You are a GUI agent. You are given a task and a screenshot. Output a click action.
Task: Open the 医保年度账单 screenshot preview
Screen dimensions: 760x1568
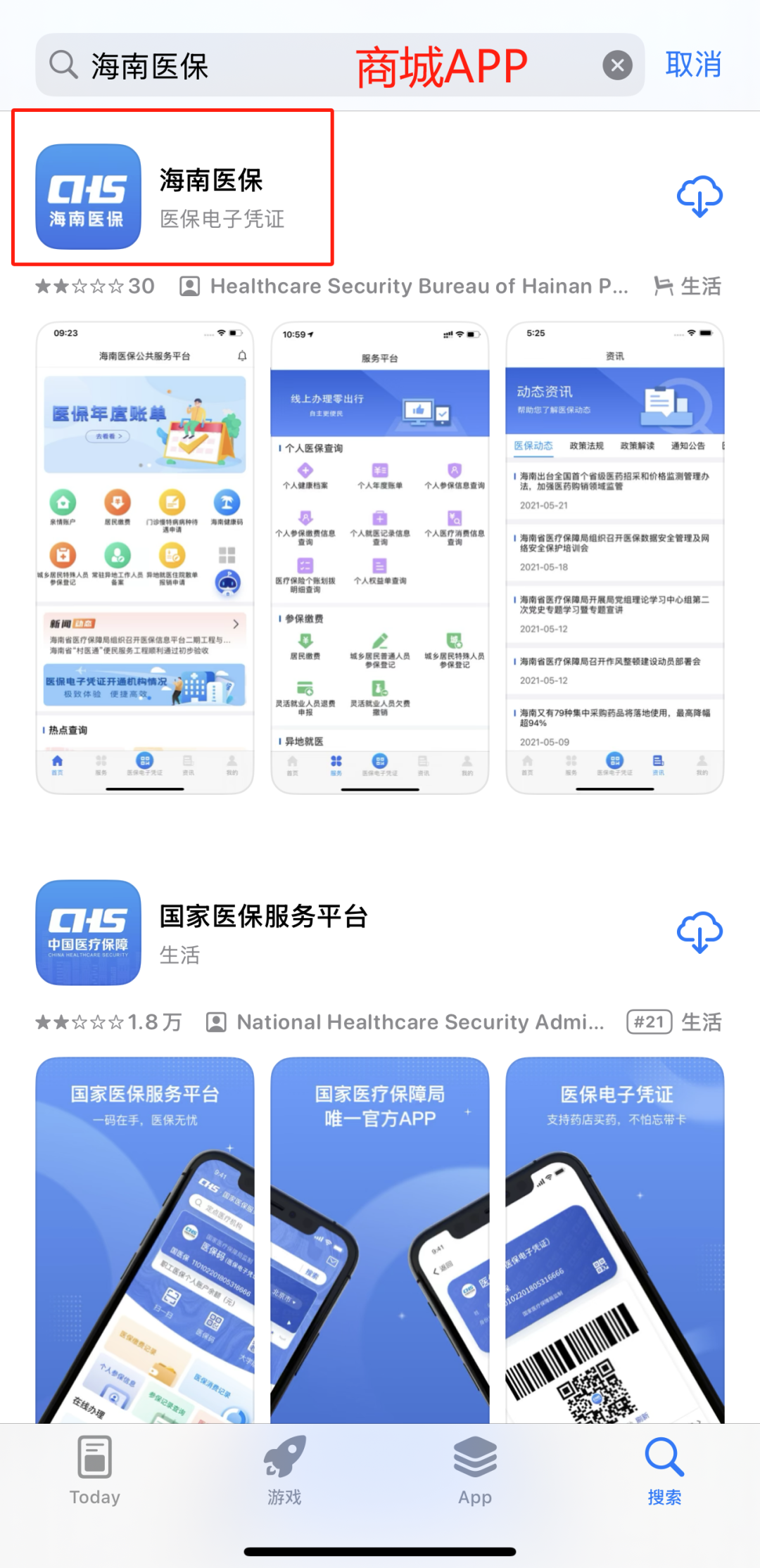[x=145, y=558]
